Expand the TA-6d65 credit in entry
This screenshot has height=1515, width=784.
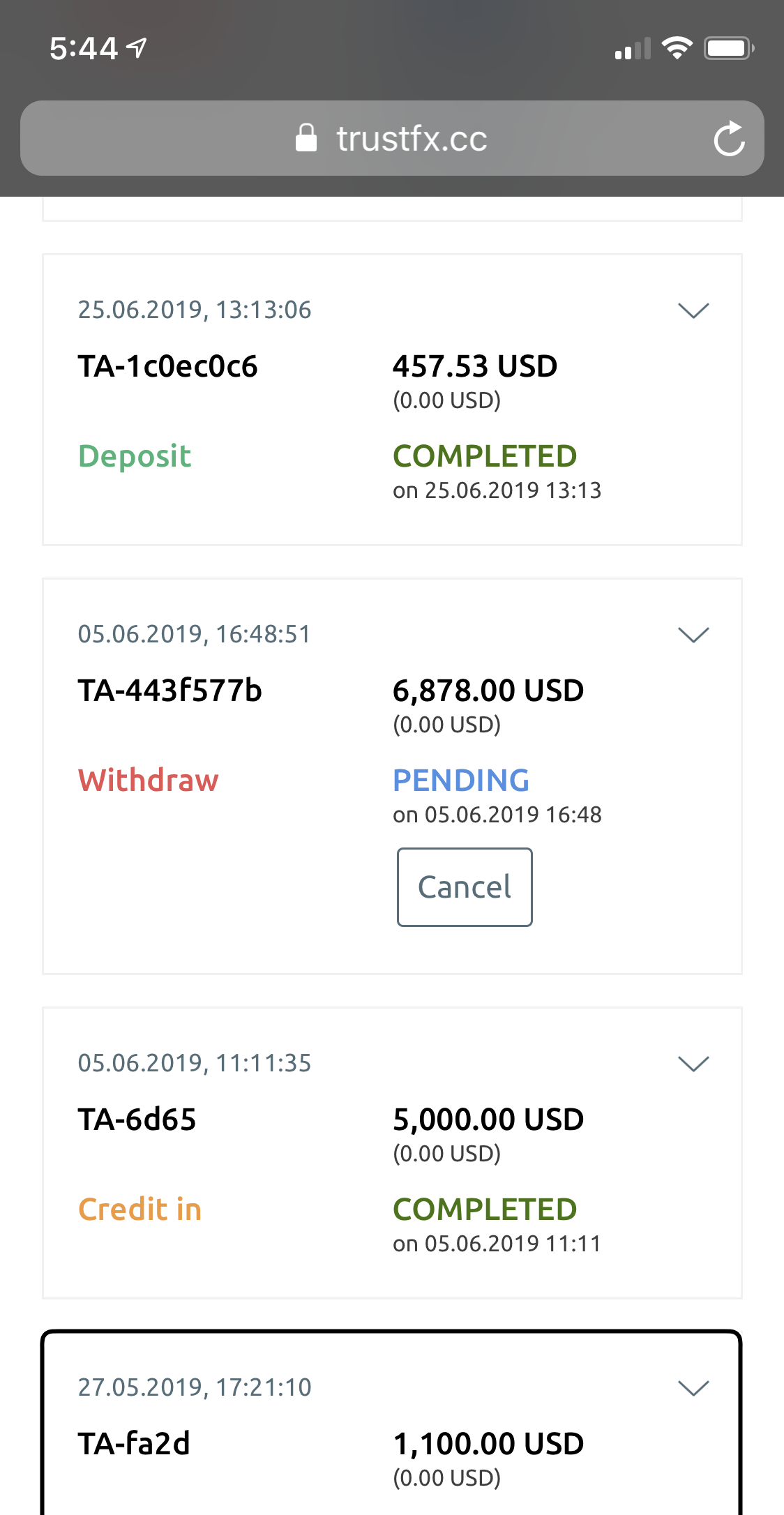point(693,1064)
